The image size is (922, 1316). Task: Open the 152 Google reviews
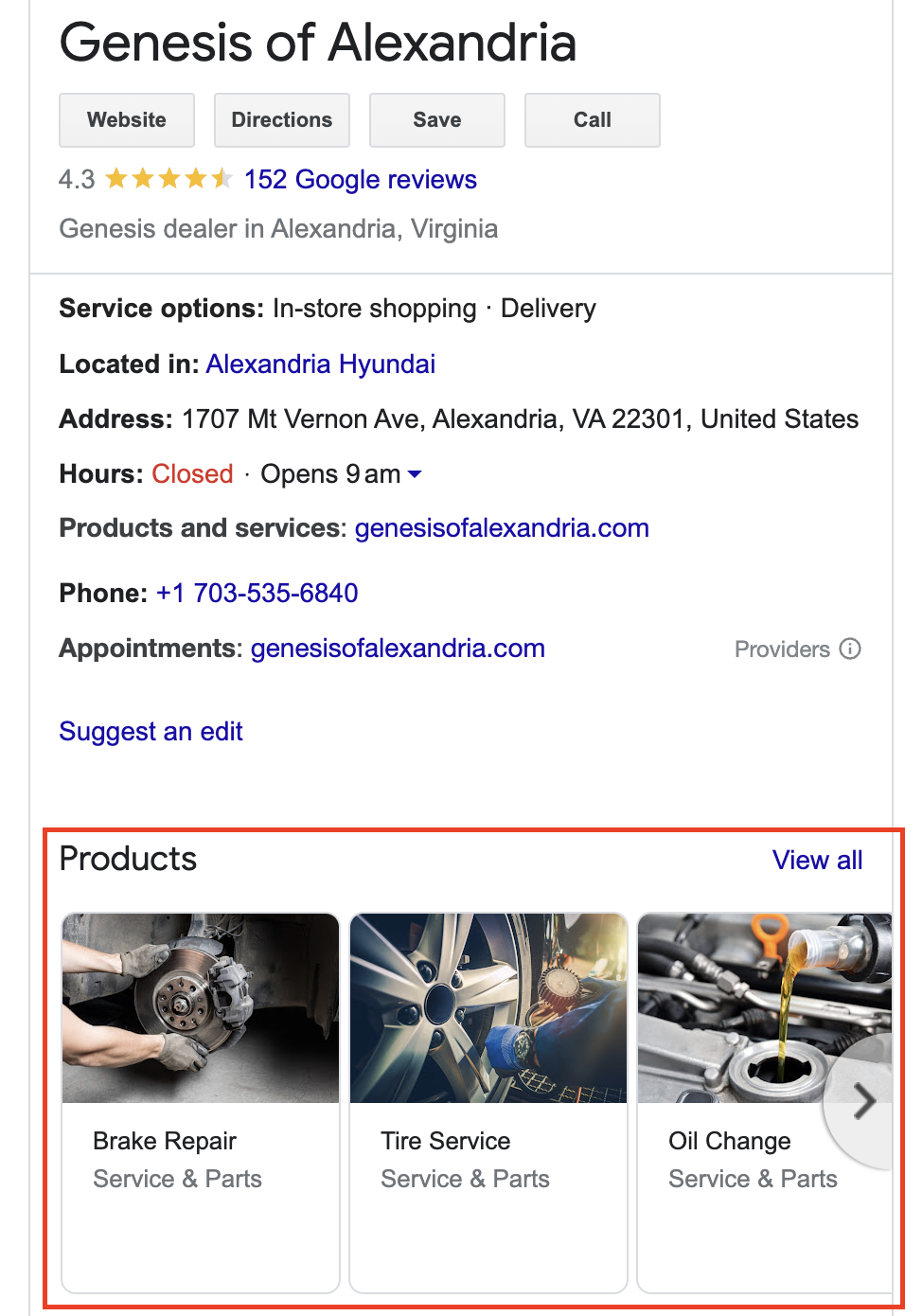(360, 180)
